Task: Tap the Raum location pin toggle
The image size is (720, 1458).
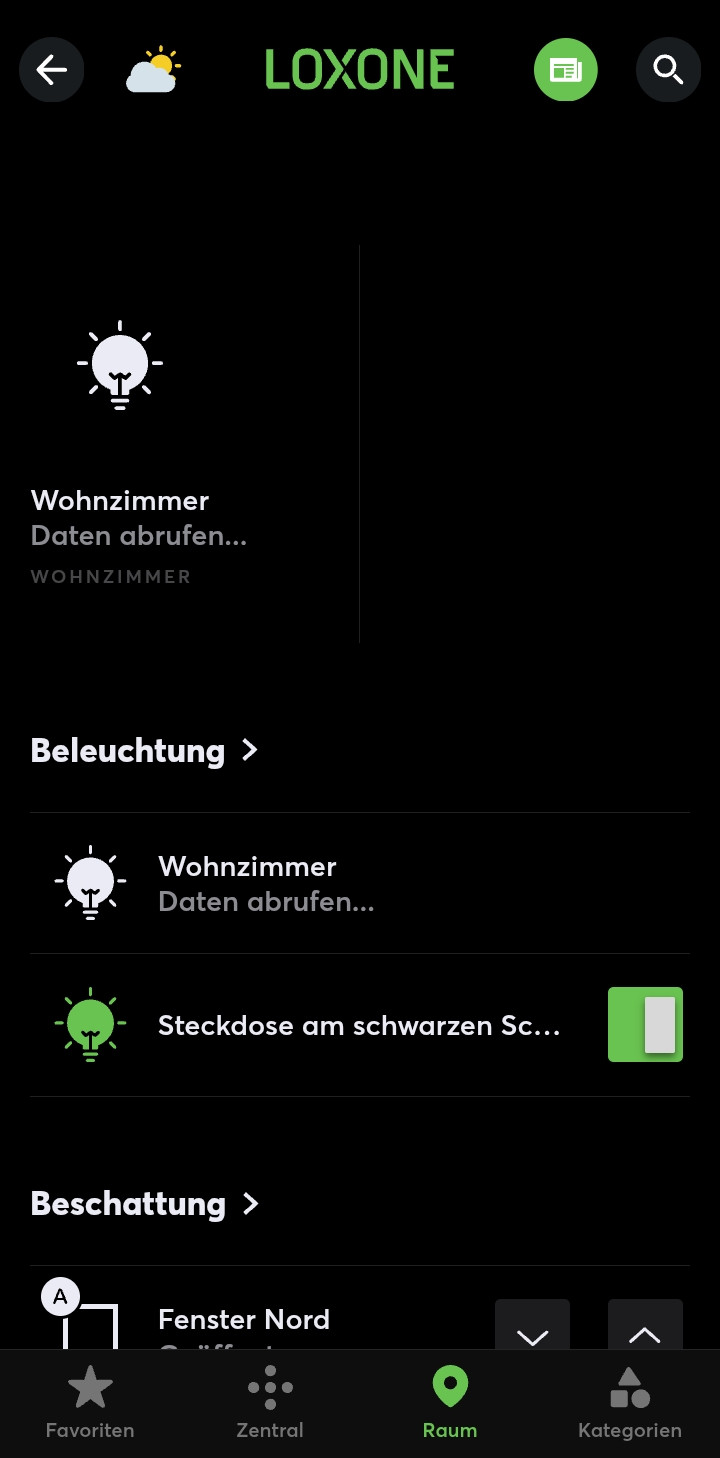Action: [449, 1400]
